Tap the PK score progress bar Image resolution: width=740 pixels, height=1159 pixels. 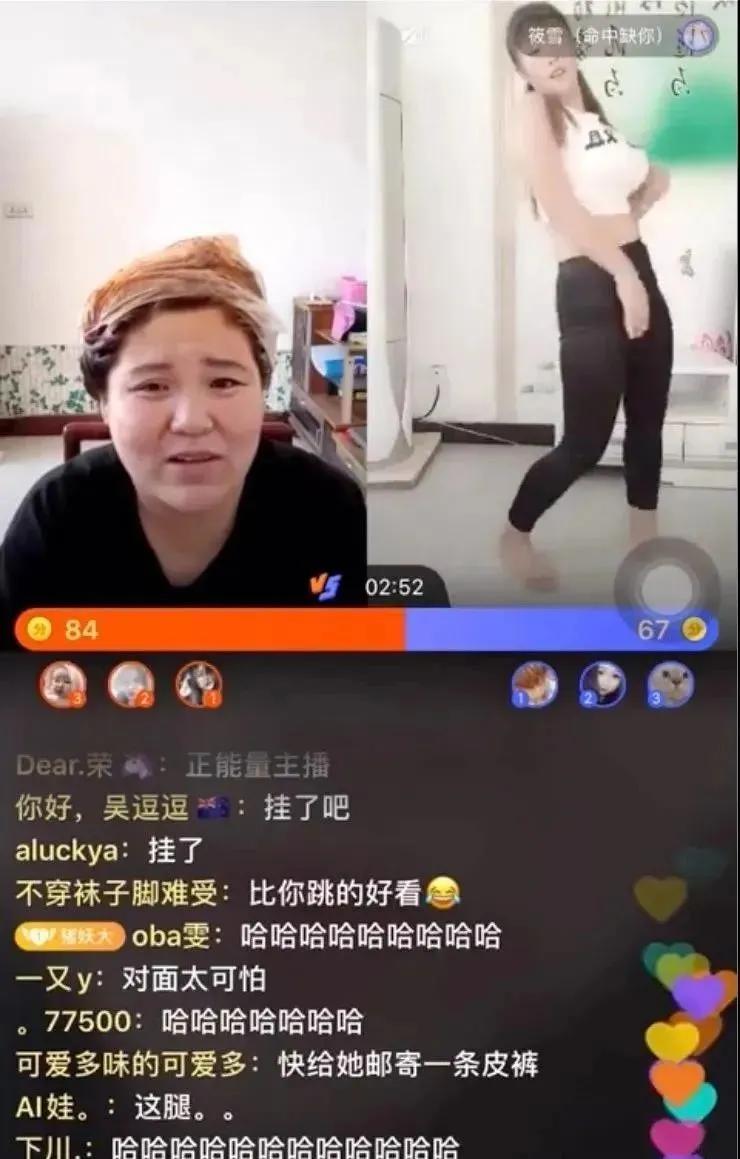[370, 628]
